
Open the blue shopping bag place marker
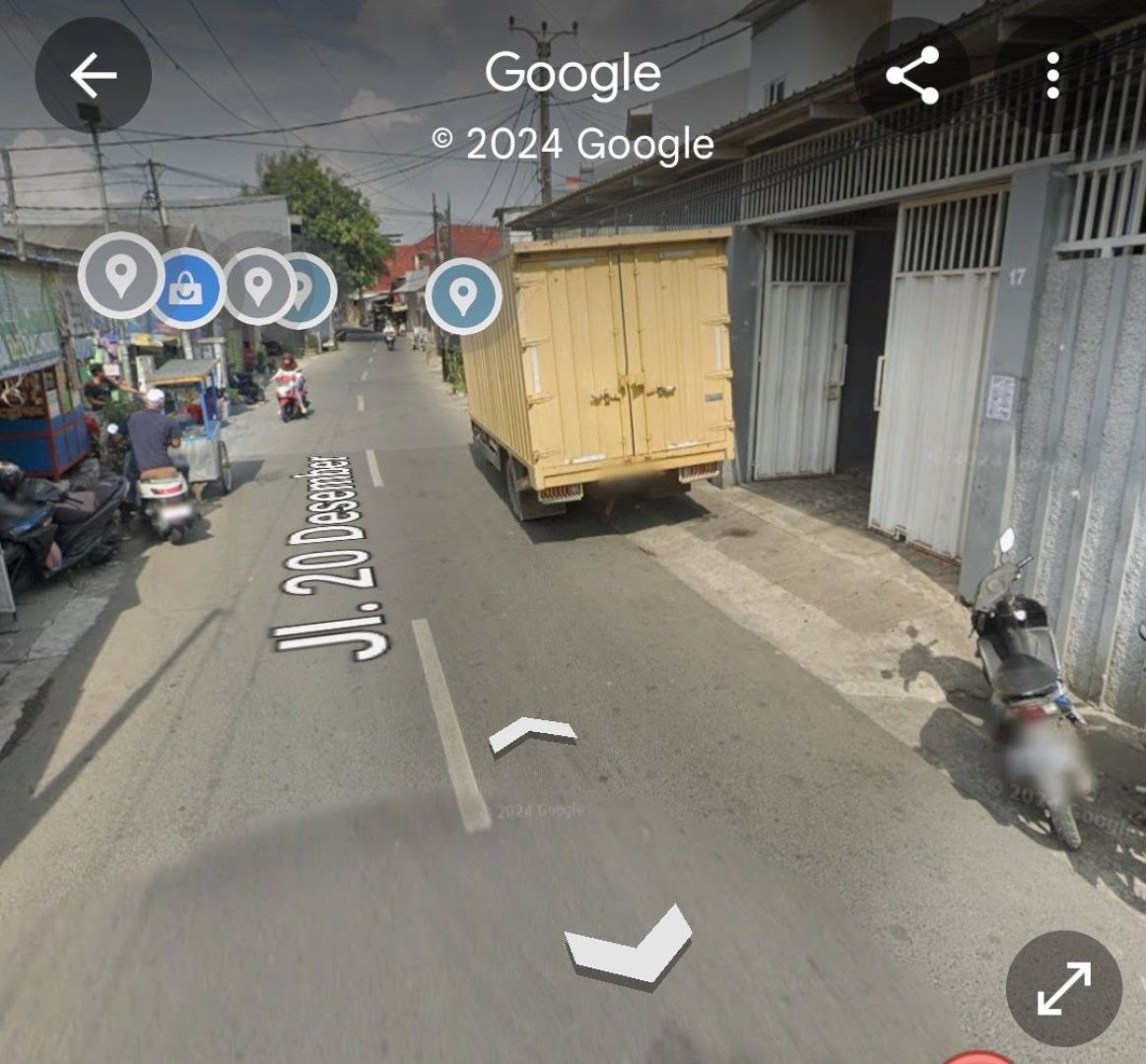point(186,288)
